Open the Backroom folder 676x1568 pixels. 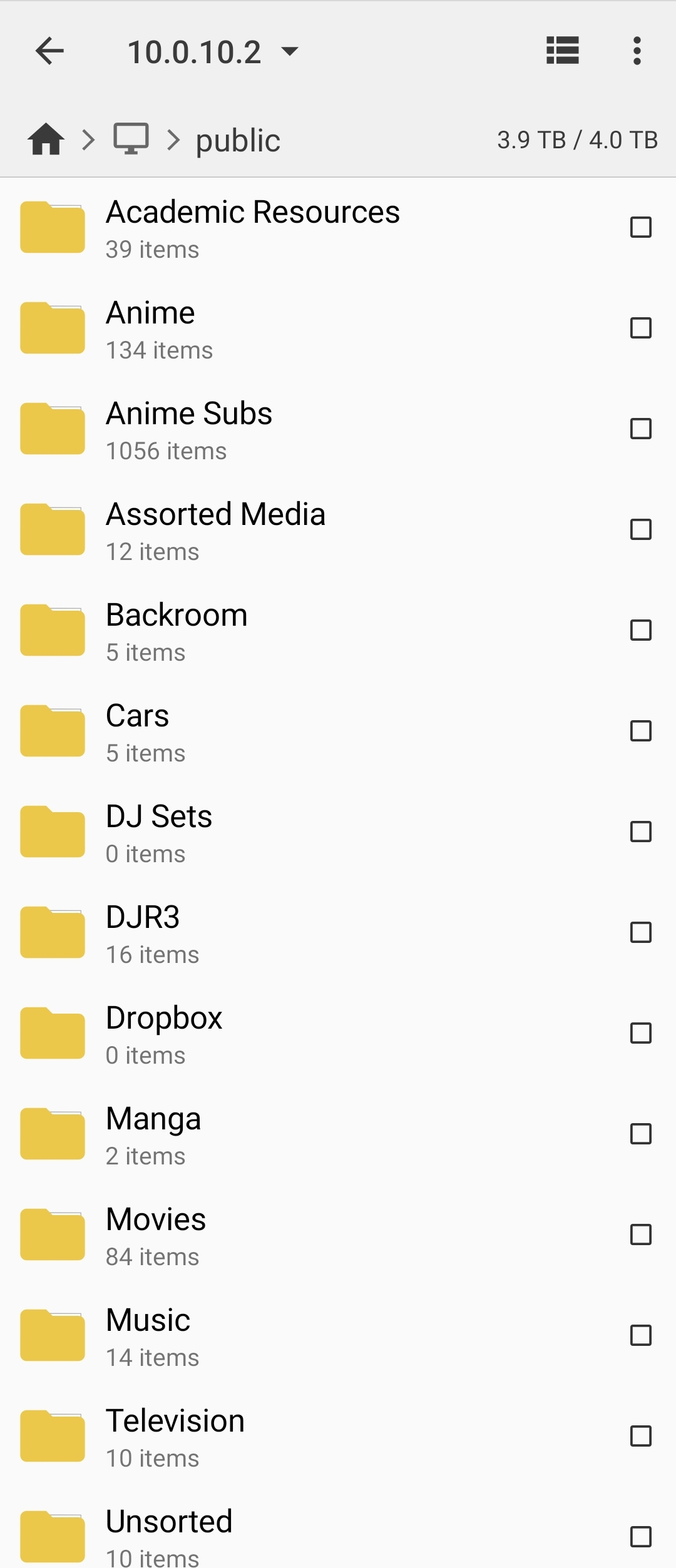(177, 631)
